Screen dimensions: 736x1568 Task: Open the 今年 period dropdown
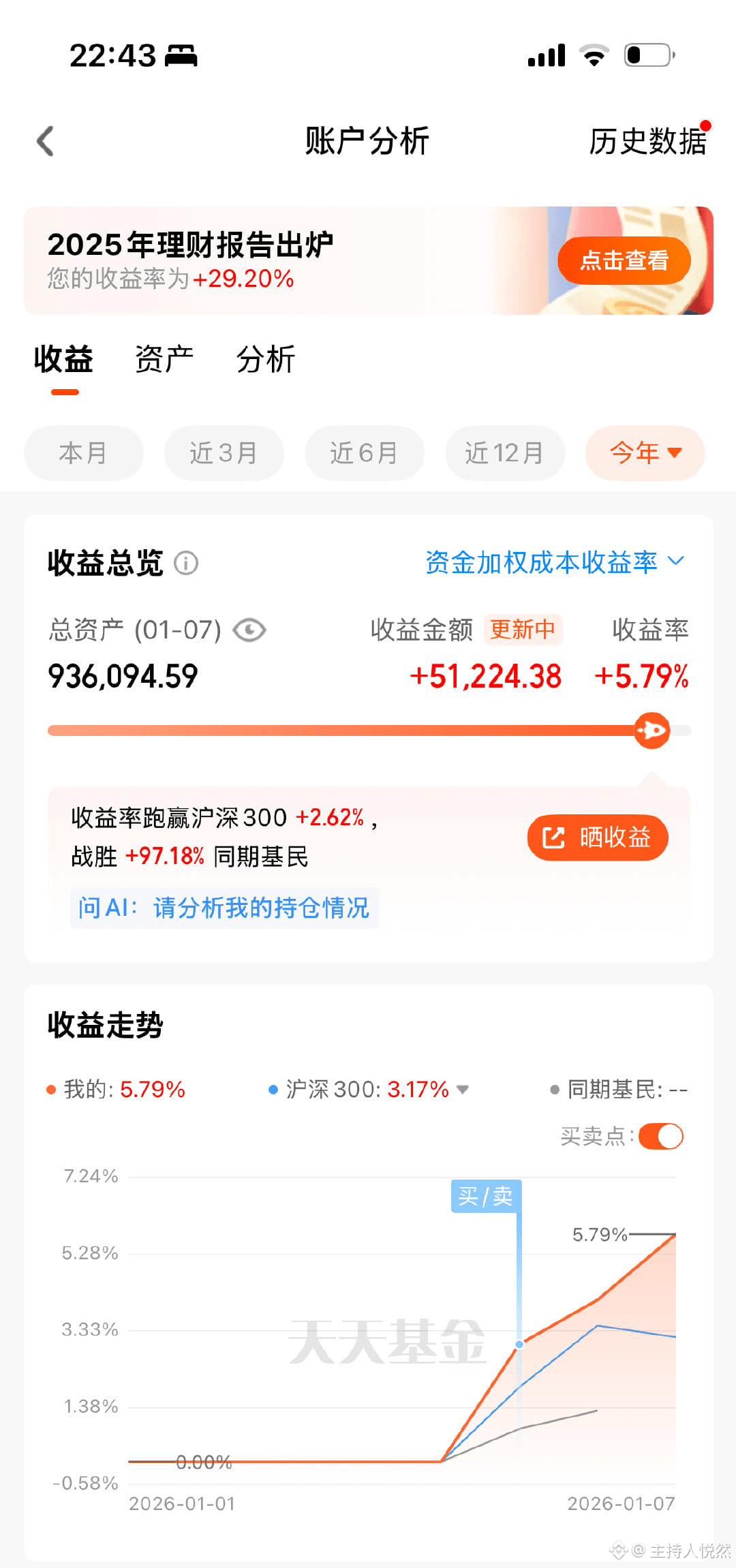645,453
